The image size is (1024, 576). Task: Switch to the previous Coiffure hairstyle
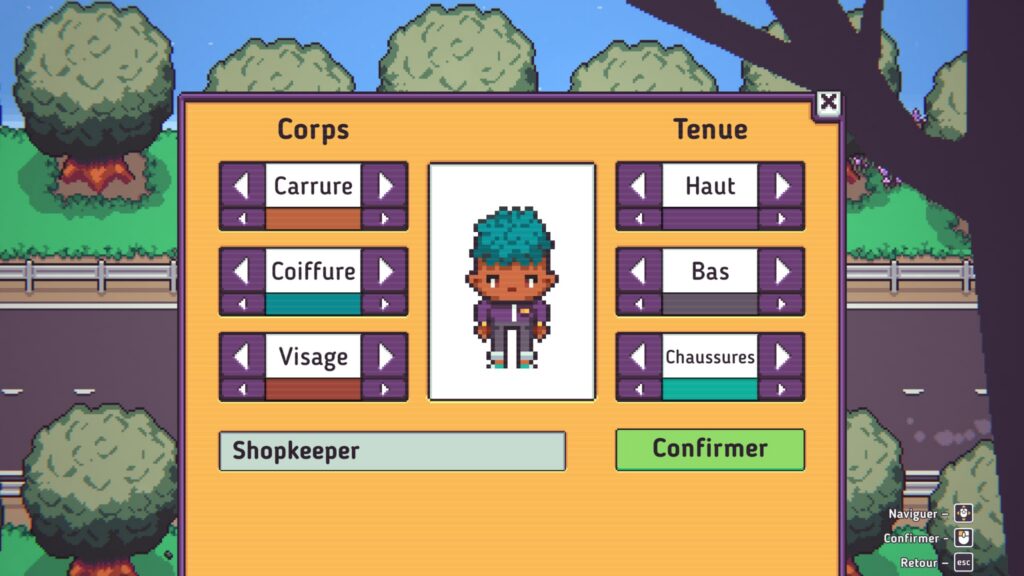point(241,271)
